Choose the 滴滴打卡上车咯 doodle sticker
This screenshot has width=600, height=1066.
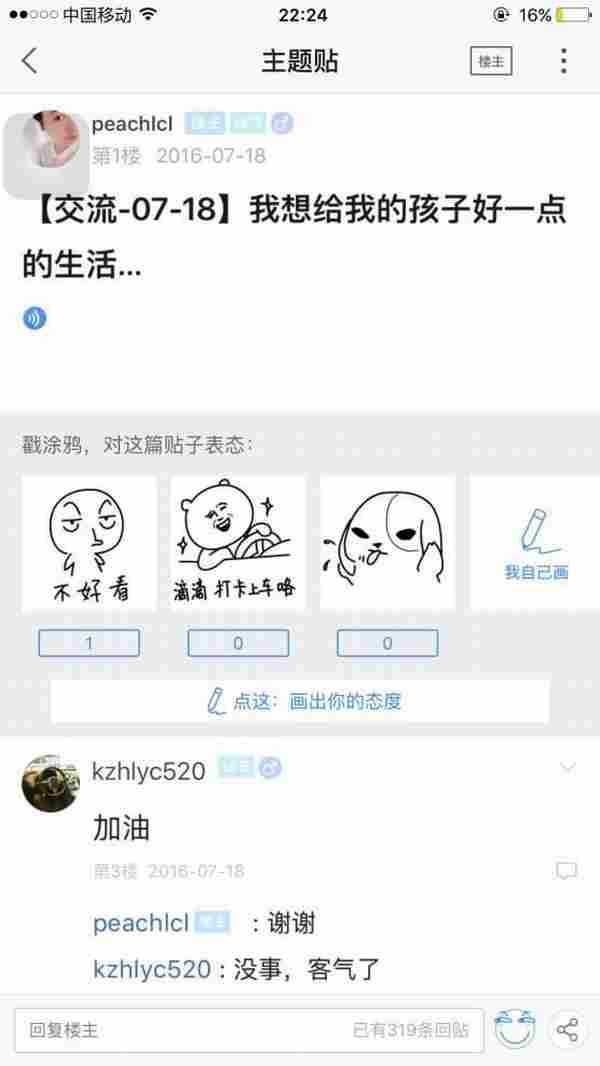238,544
